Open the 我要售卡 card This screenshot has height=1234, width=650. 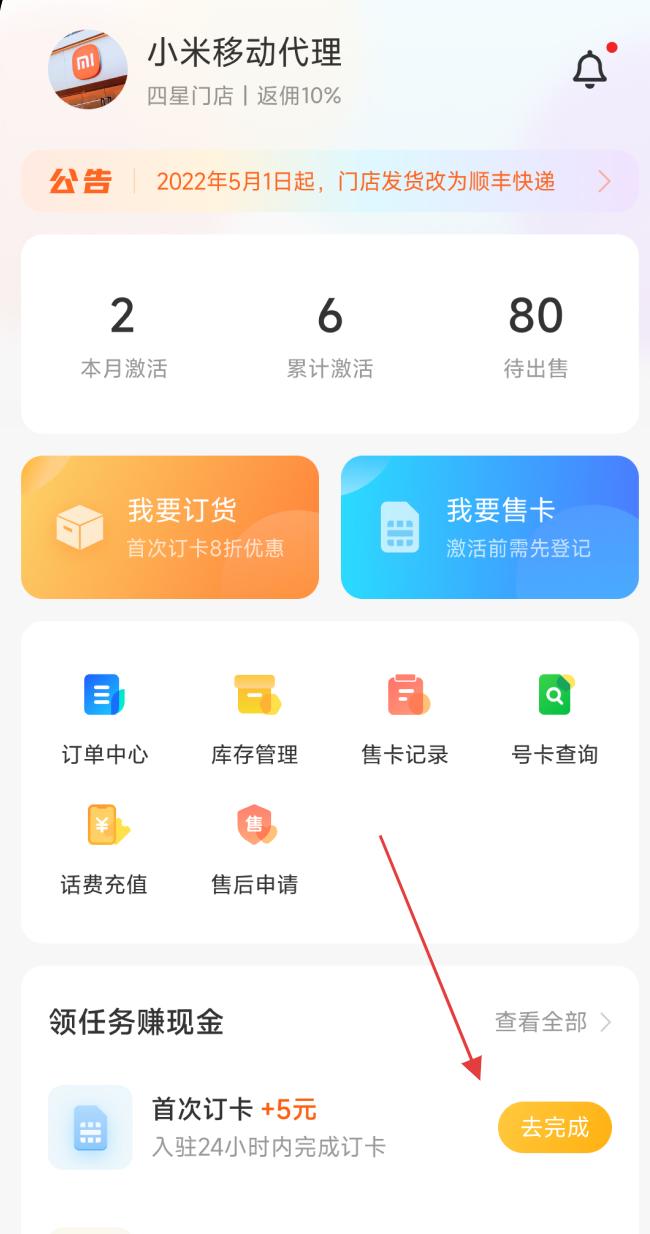pyautogui.click(x=489, y=527)
